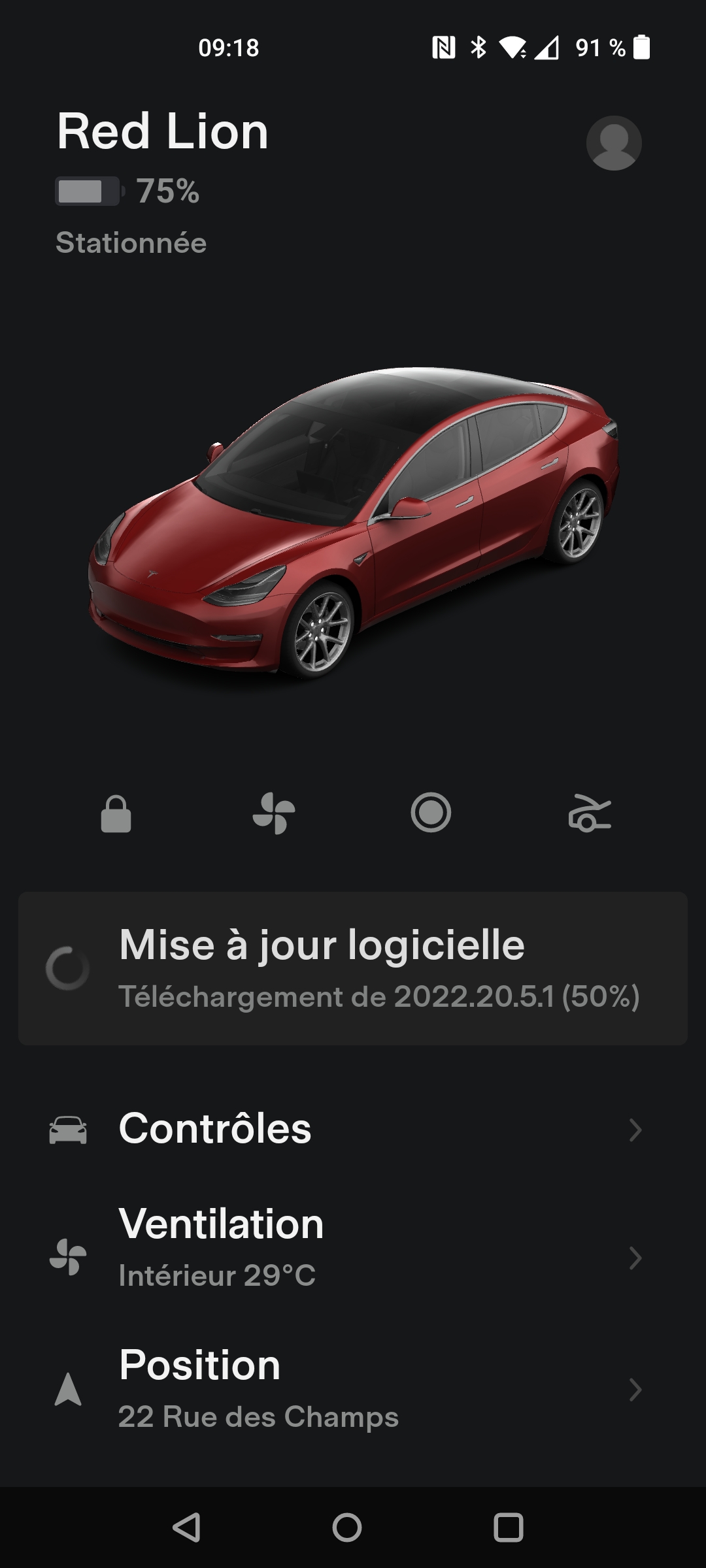Go to the phone home screen
This screenshot has width=706, height=1568.
pyautogui.click(x=347, y=1527)
